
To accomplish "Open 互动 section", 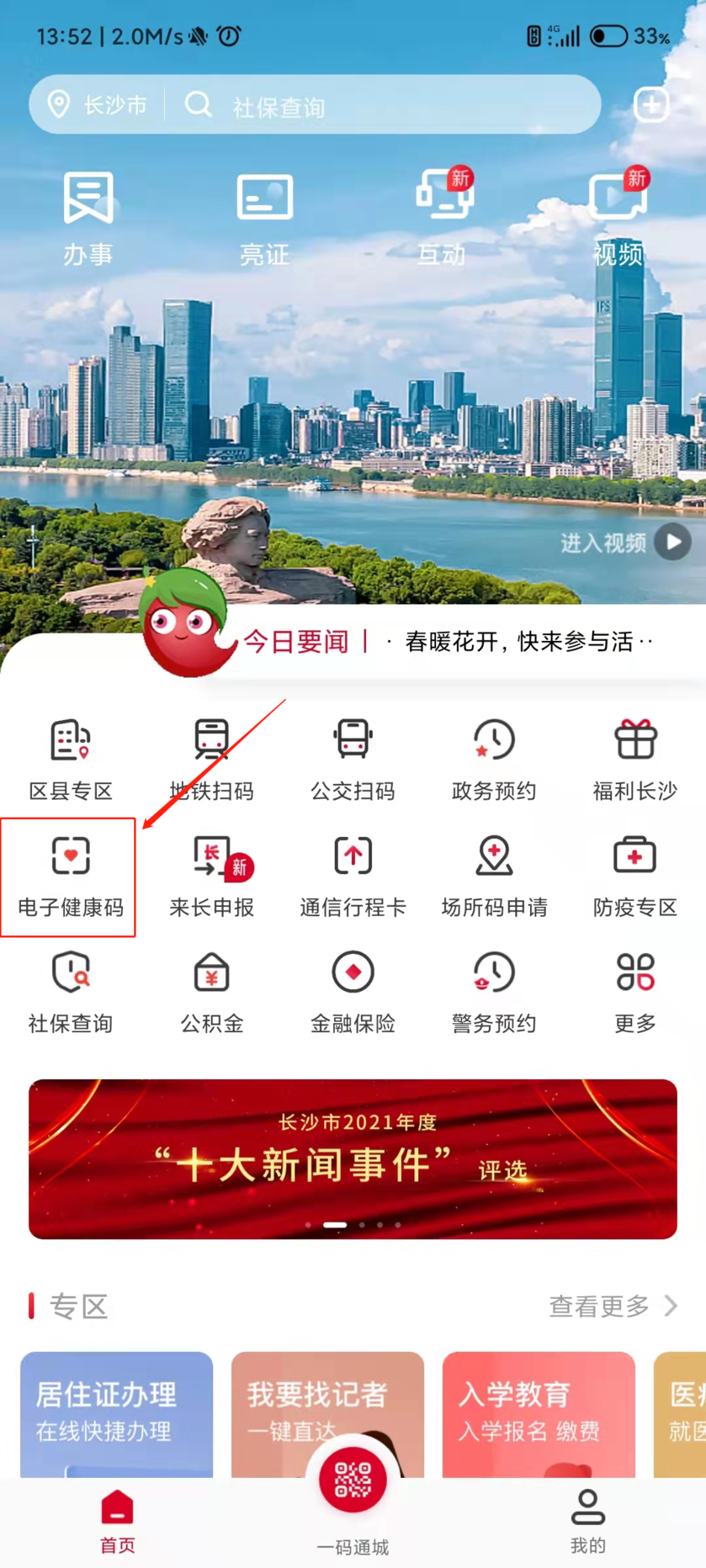I will (x=443, y=216).
